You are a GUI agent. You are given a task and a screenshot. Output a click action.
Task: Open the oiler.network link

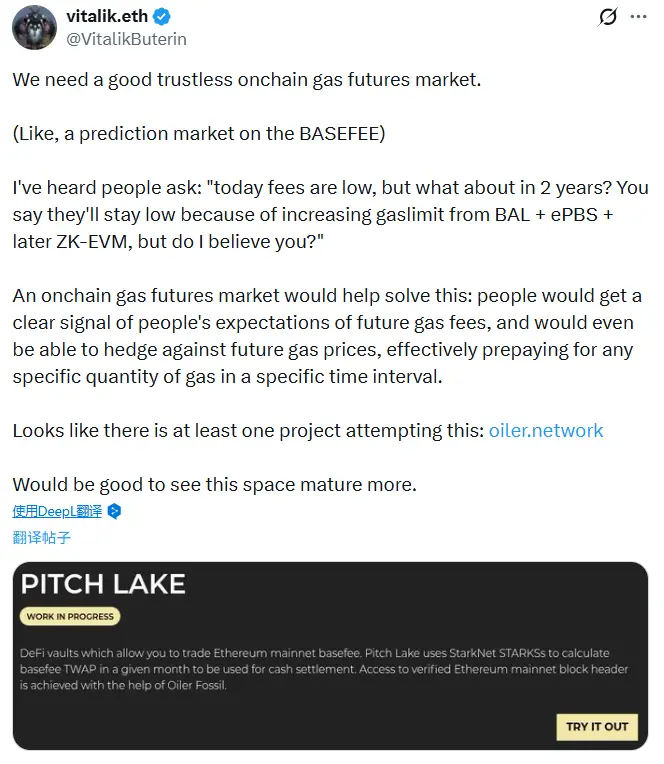tap(546, 431)
